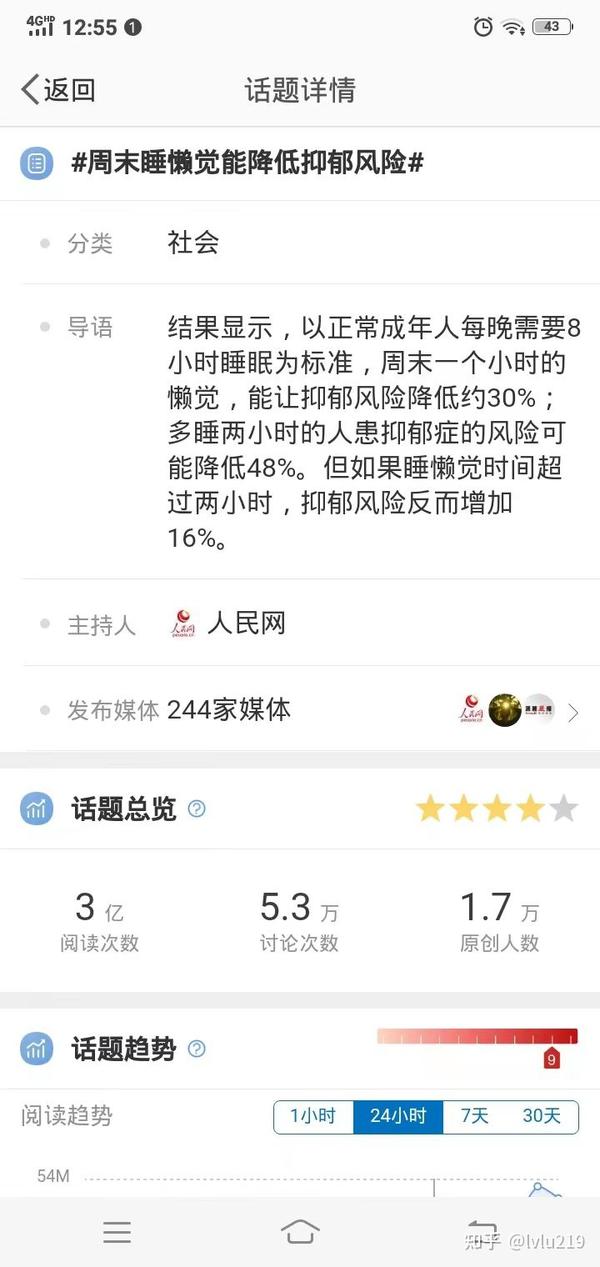Go to the system home screen
This screenshot has width=600, height=1267.
coord(300,1232)
